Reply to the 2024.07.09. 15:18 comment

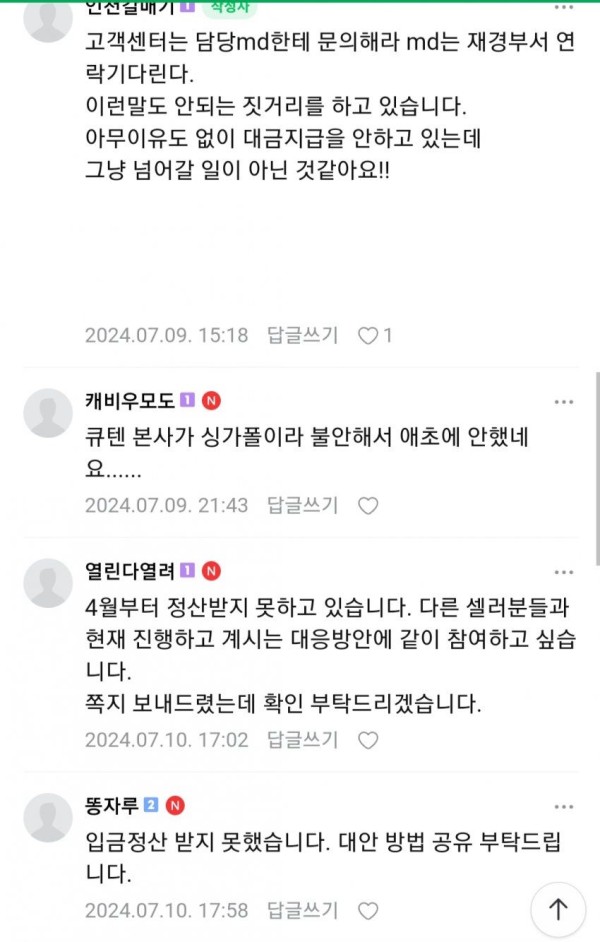302,335
